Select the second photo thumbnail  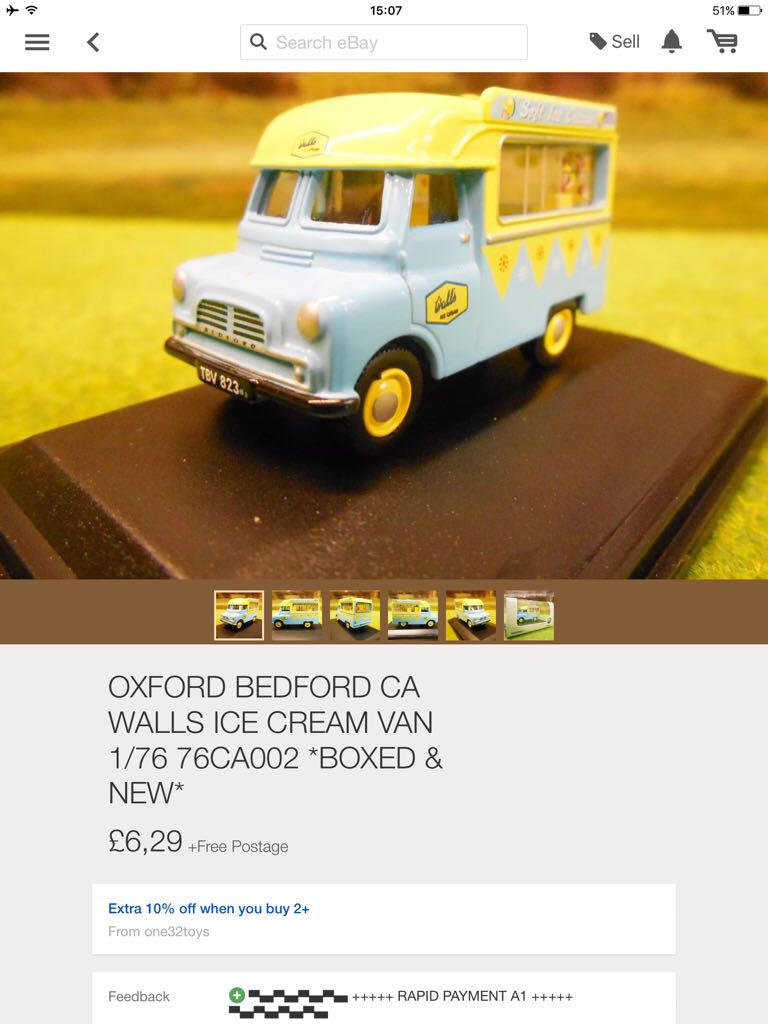pos(297,615)
